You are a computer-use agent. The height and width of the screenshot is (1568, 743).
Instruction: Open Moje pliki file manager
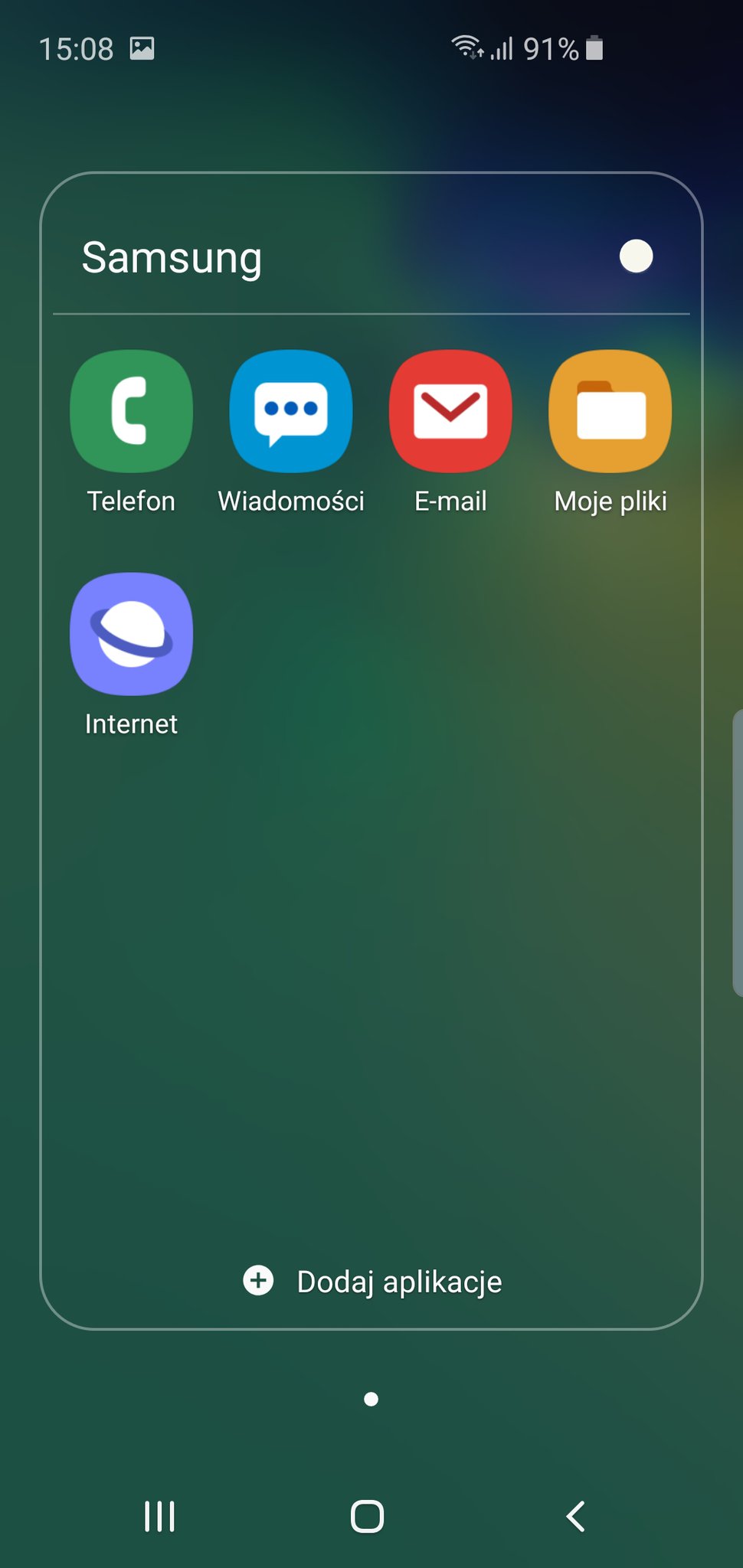point(610,411)
